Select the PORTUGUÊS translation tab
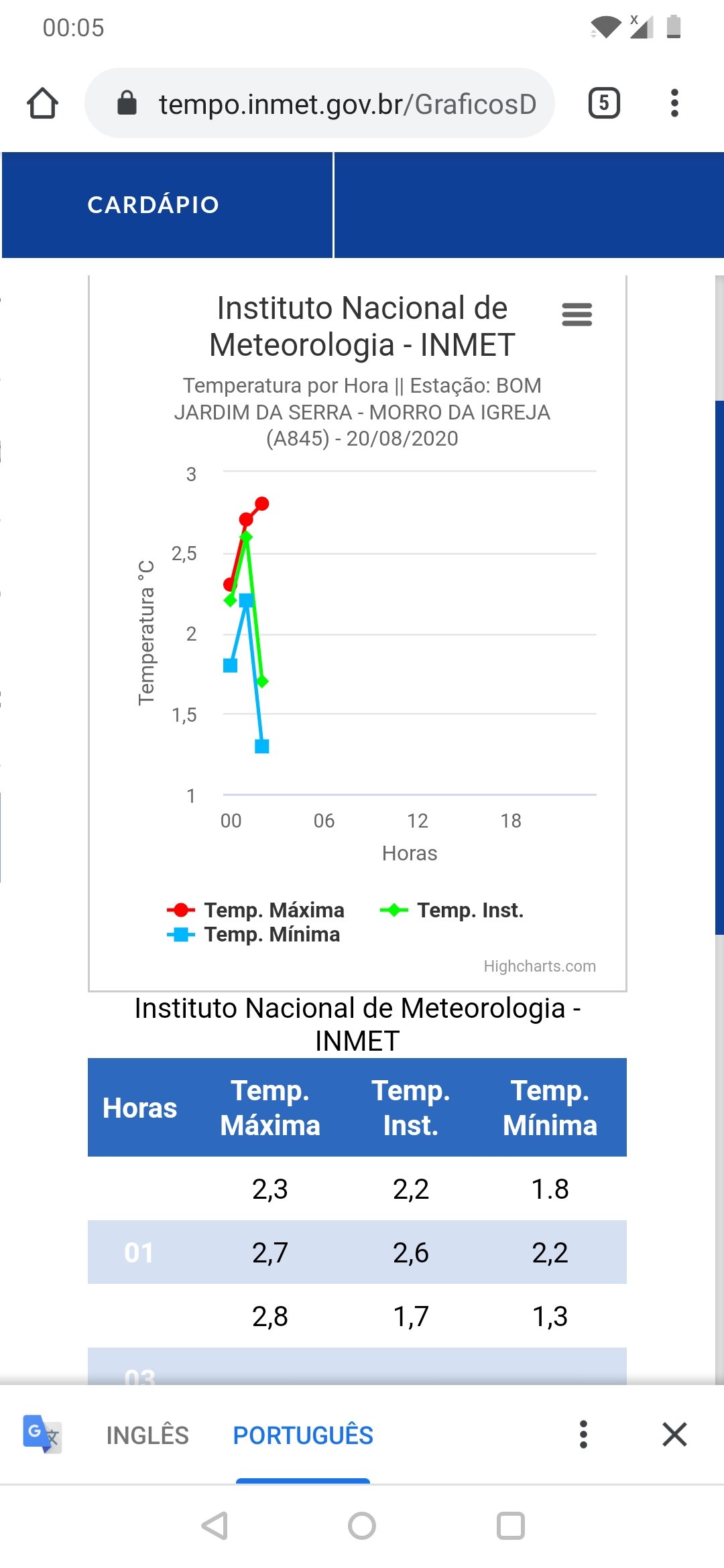Image resolution: width=724 pixels, height=1568 pixels. (303, 1435)
